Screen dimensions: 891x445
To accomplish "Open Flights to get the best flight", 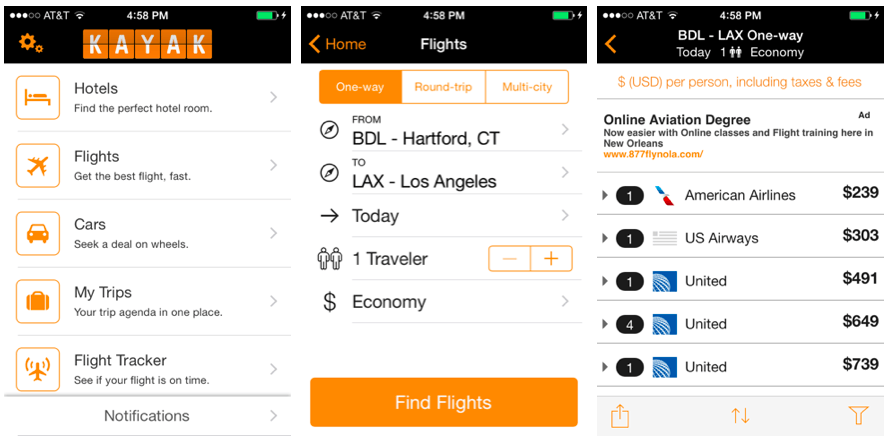I will 148,165.
